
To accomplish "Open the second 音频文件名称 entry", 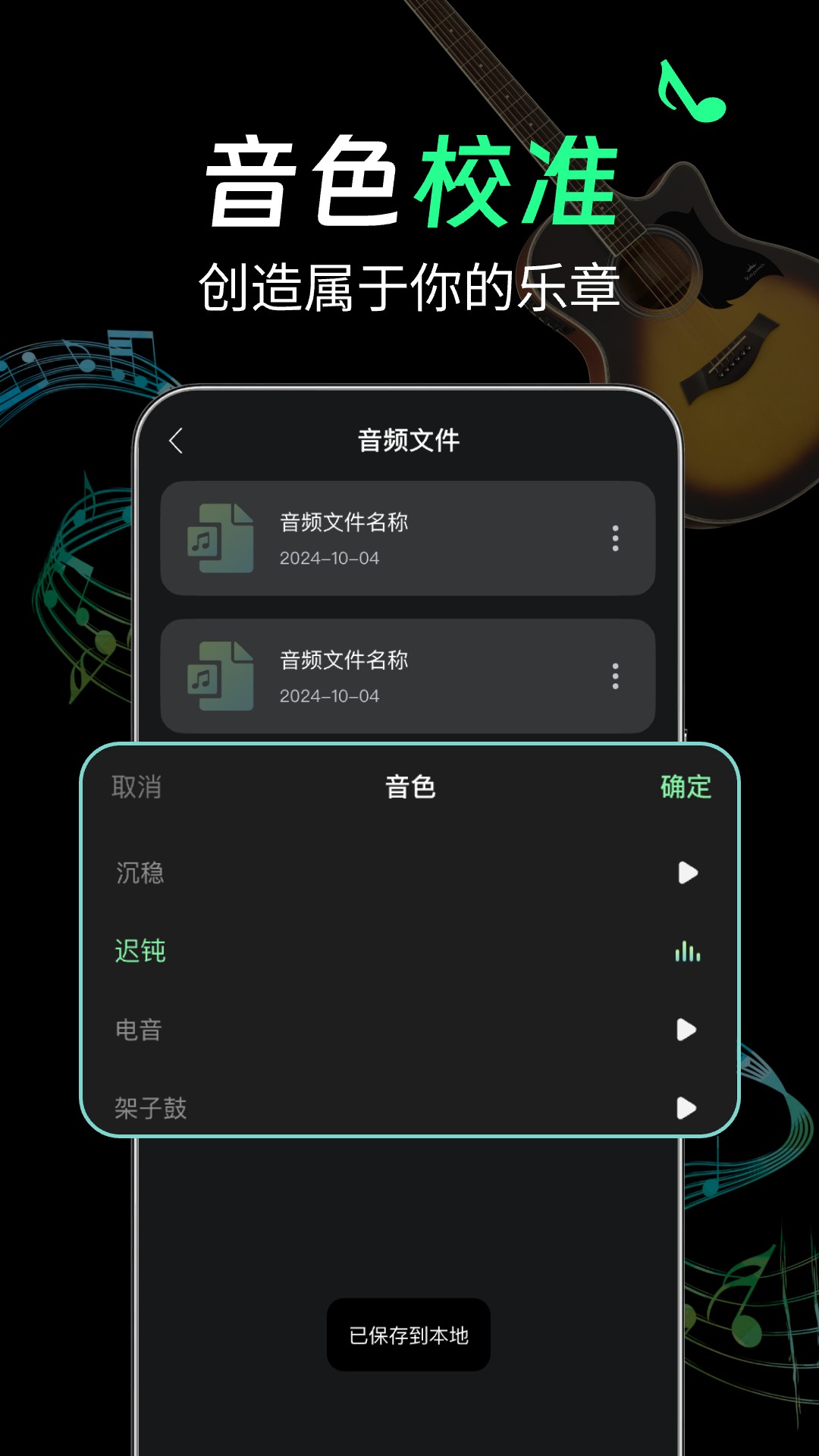I will pyautogui.click(x=344, y=659).
